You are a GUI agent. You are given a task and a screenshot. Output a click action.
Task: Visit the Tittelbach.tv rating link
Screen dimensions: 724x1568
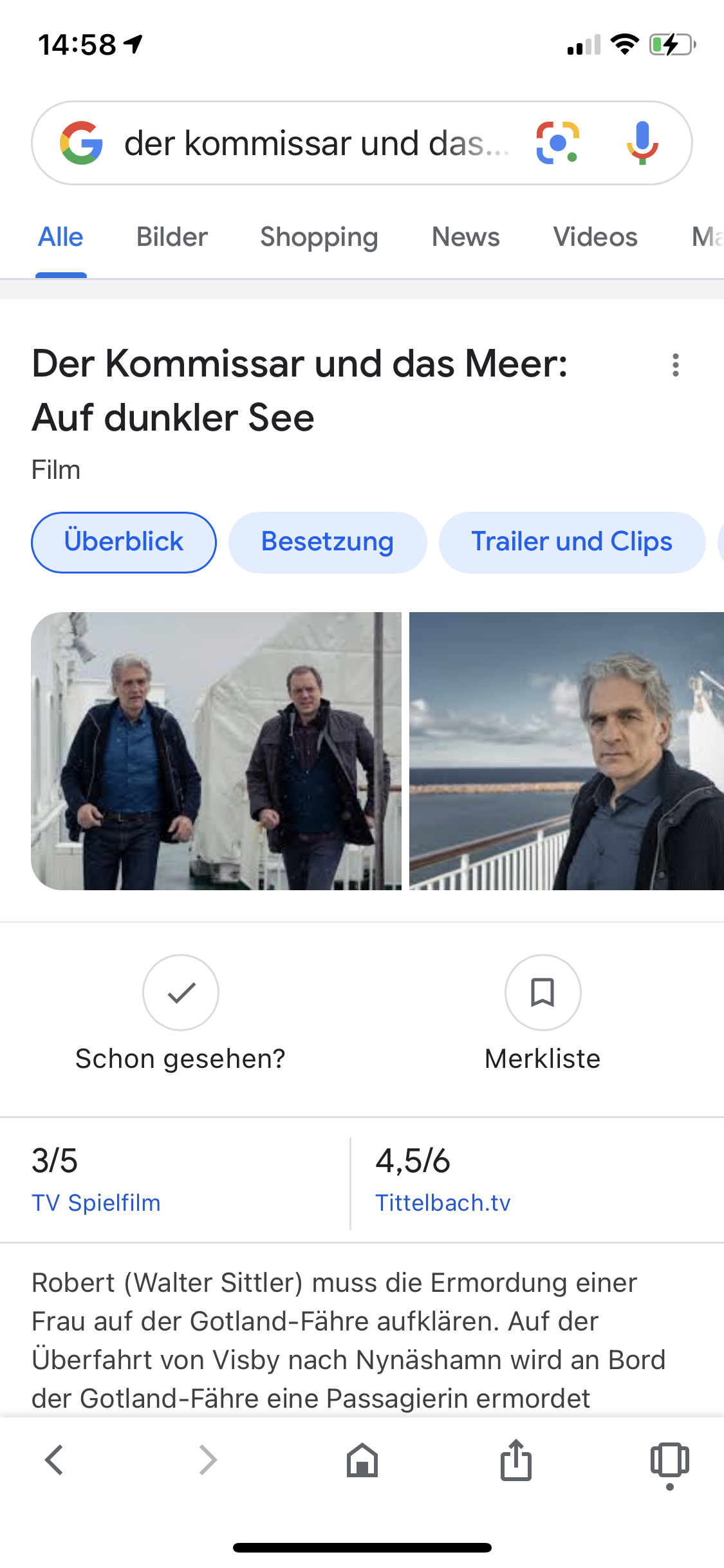pos(443,1202)
